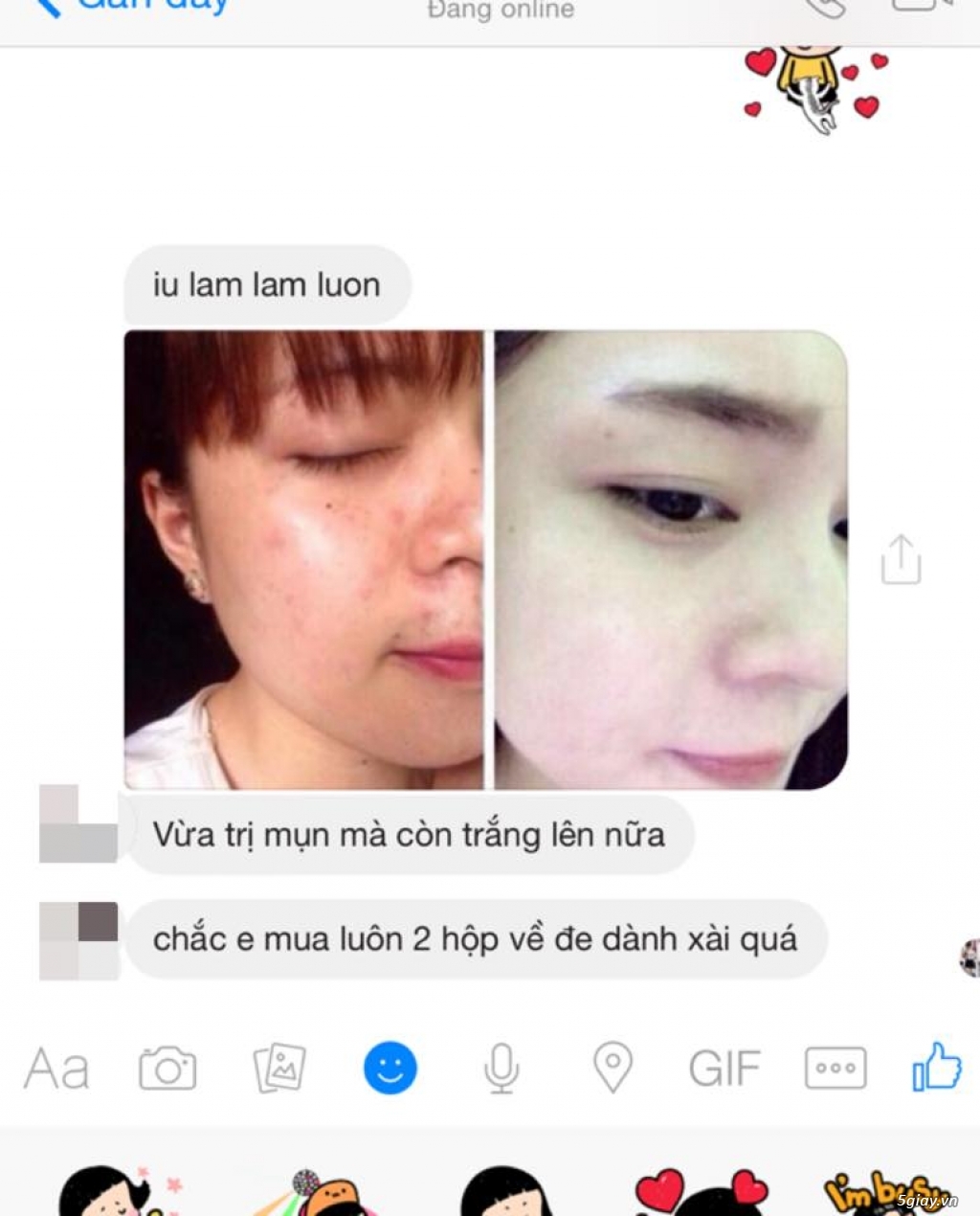980x1216 pixels.
Task: Open the GIF picker
Action: [724, 1069]
